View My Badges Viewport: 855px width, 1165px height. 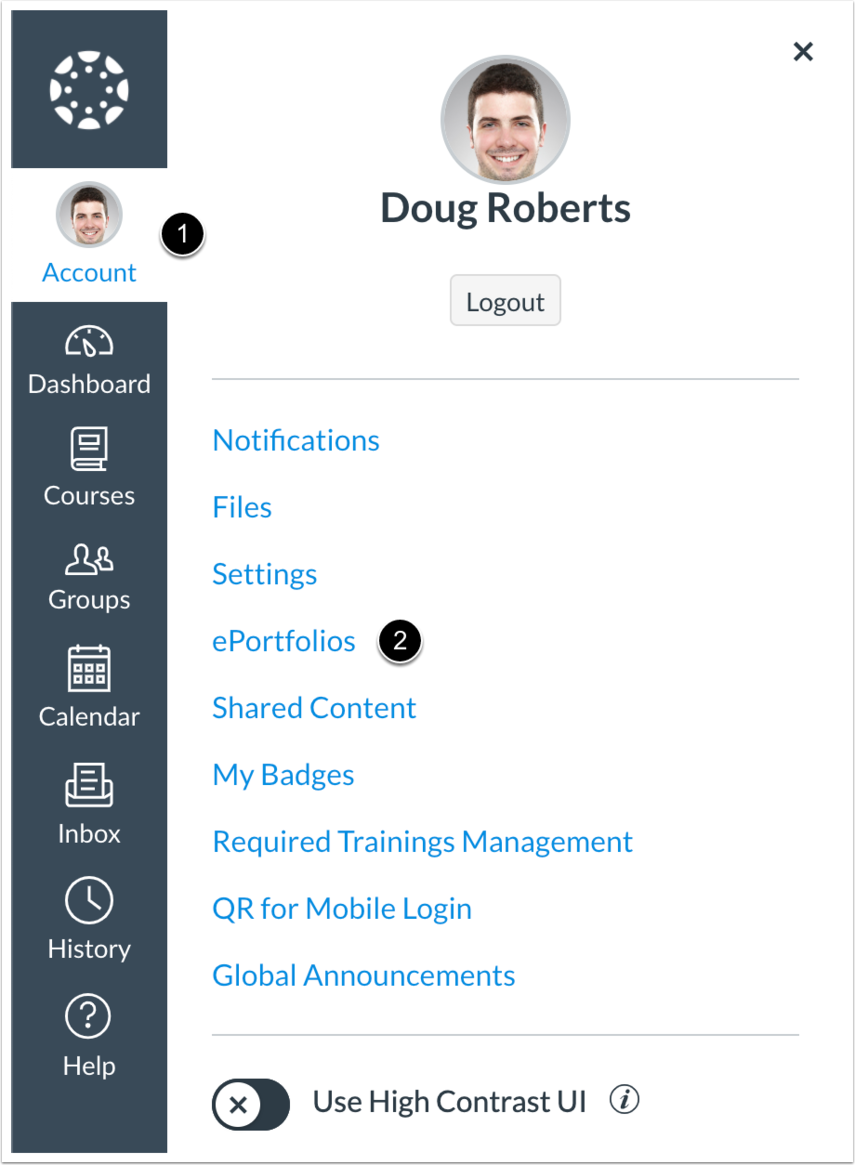[x=283, y=775]
